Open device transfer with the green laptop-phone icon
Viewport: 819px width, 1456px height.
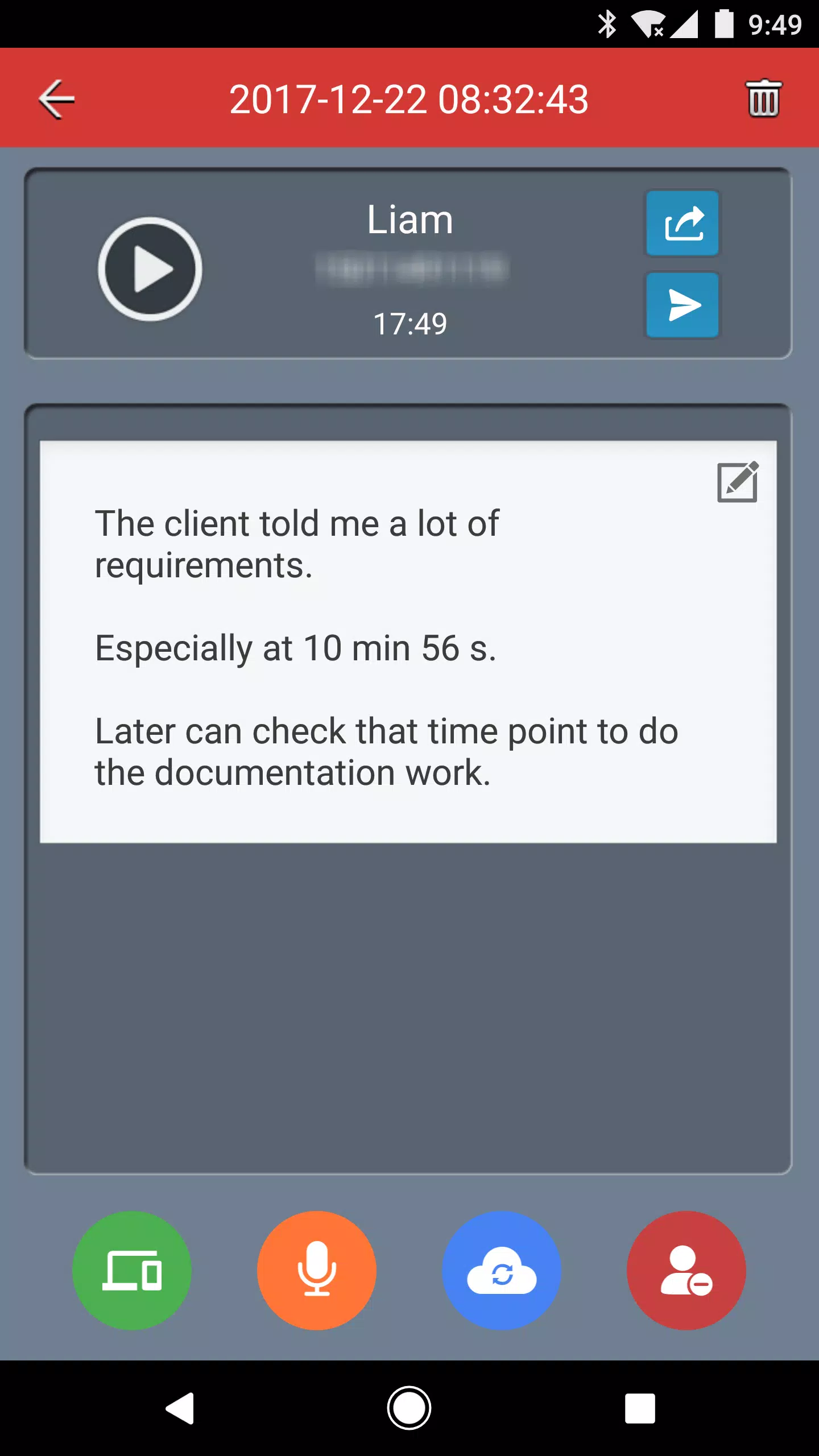tap(133, 1270)
